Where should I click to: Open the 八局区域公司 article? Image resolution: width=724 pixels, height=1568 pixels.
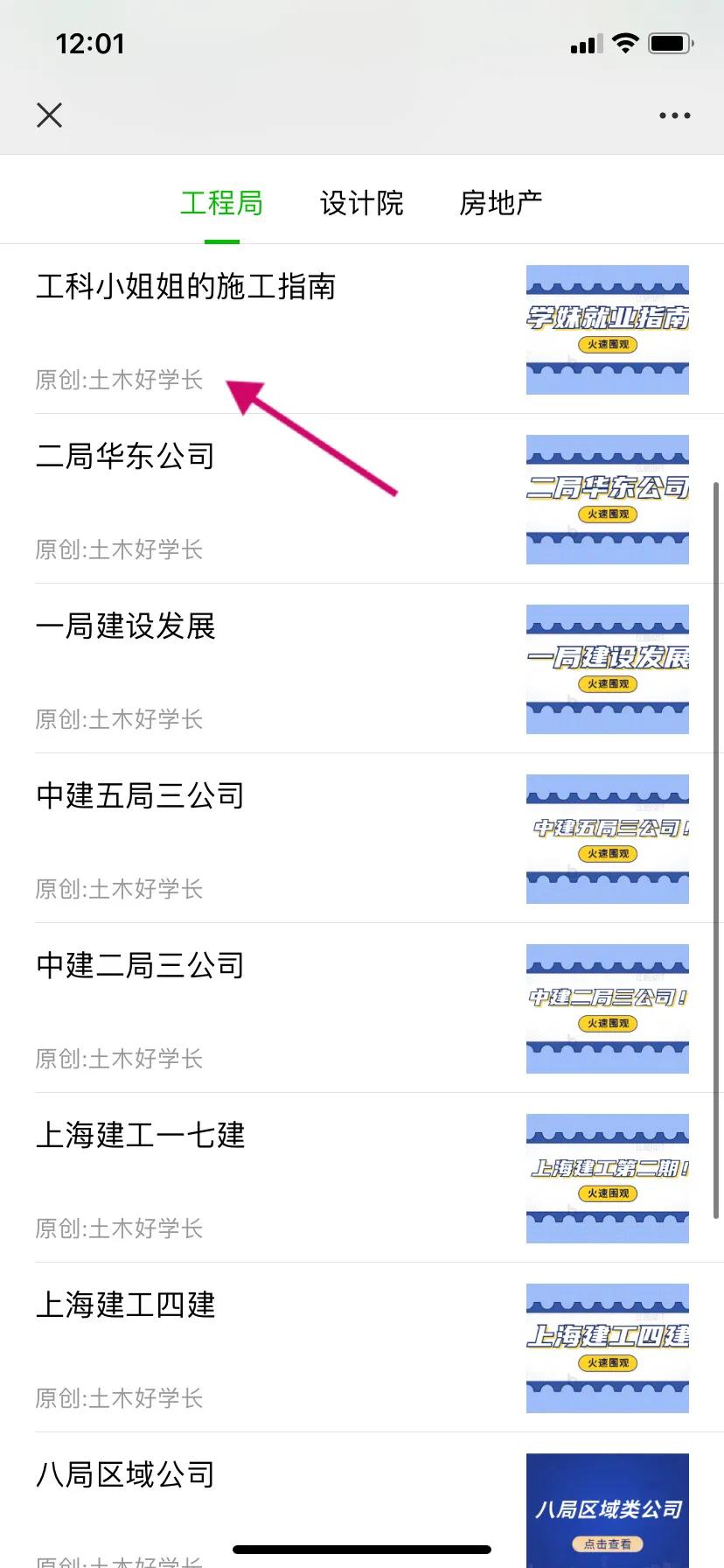(125, 1474)
